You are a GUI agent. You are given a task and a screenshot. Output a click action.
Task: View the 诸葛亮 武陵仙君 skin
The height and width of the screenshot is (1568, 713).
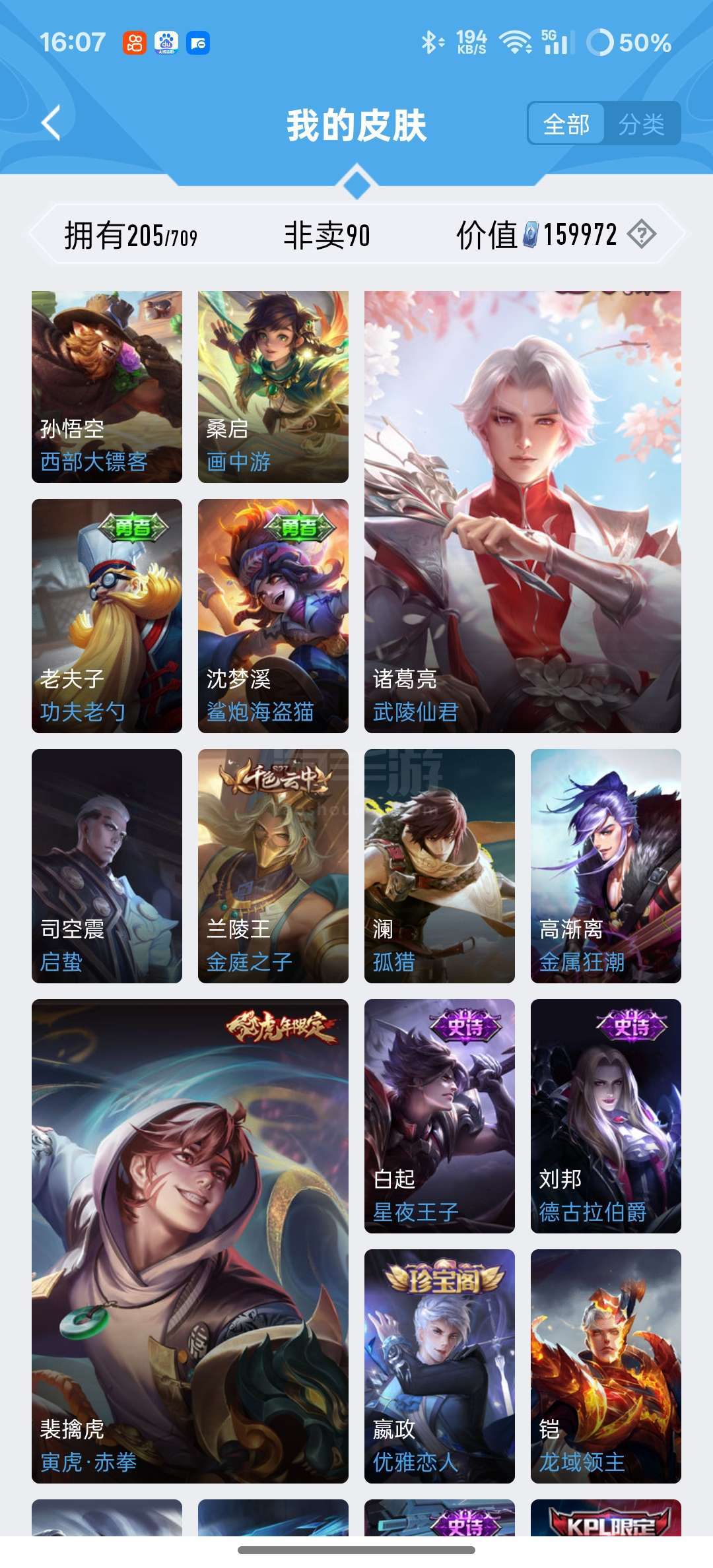click(523, 512)
